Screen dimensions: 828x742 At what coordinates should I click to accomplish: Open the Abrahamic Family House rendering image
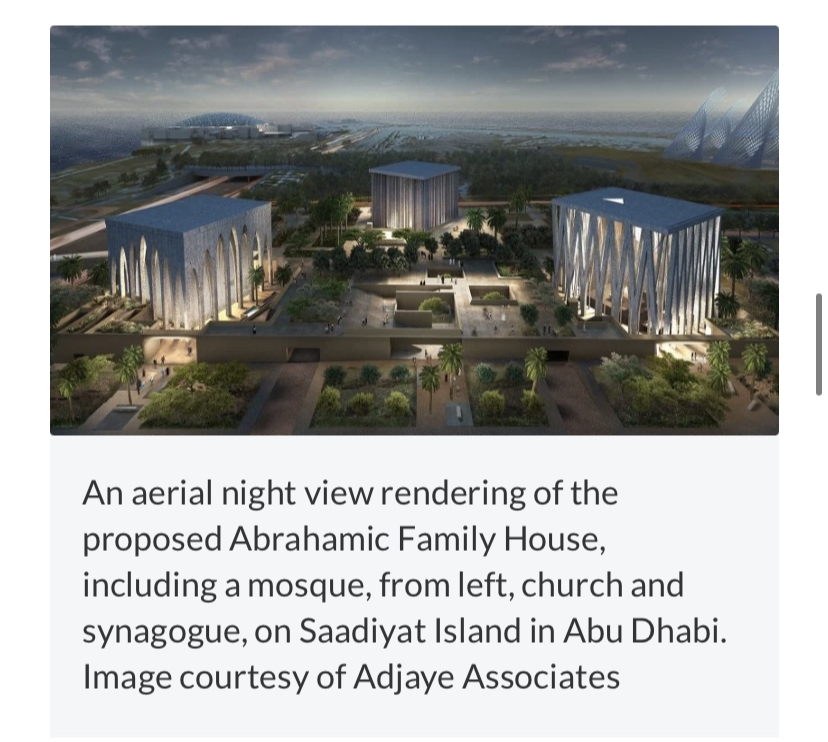click(414, 230)
